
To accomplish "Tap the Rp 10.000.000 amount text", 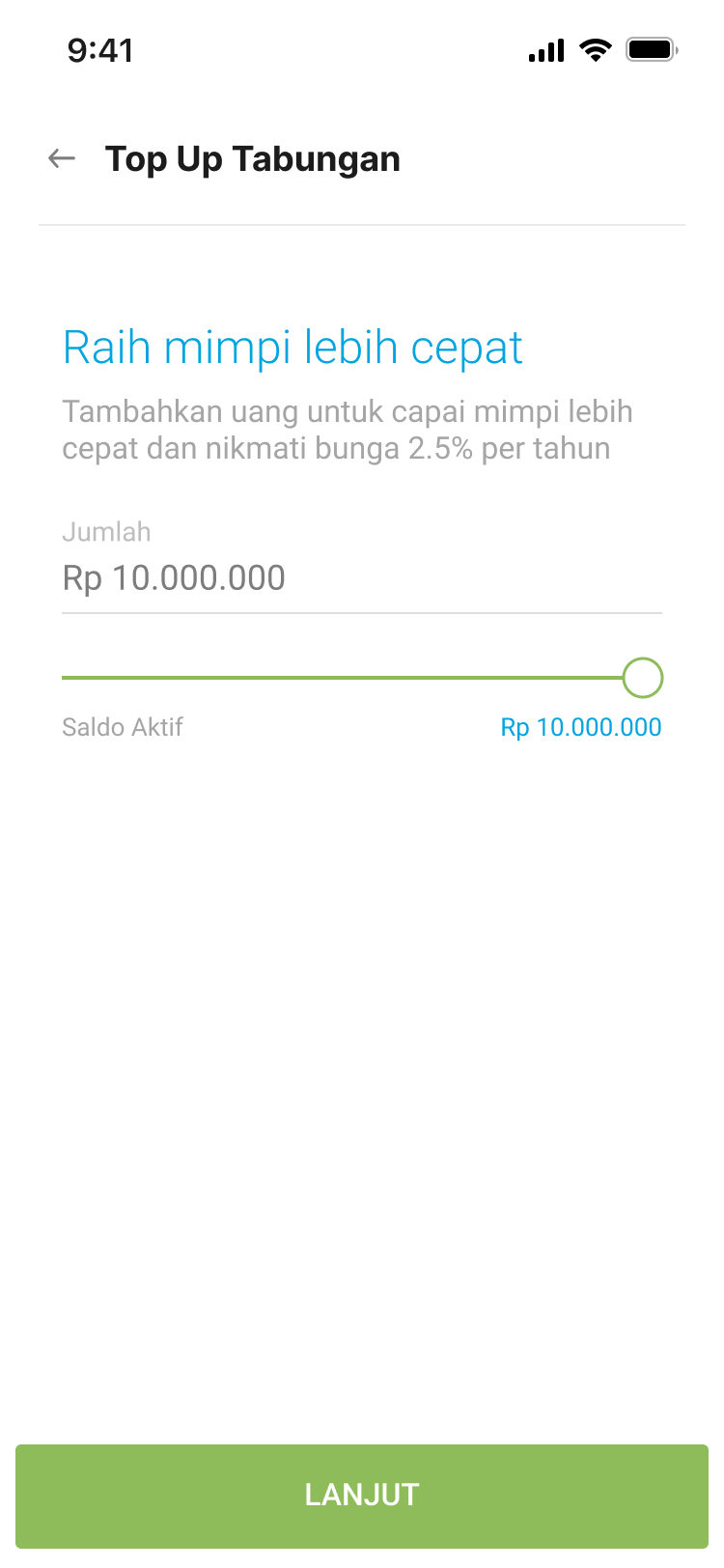I will click(174, 577).
